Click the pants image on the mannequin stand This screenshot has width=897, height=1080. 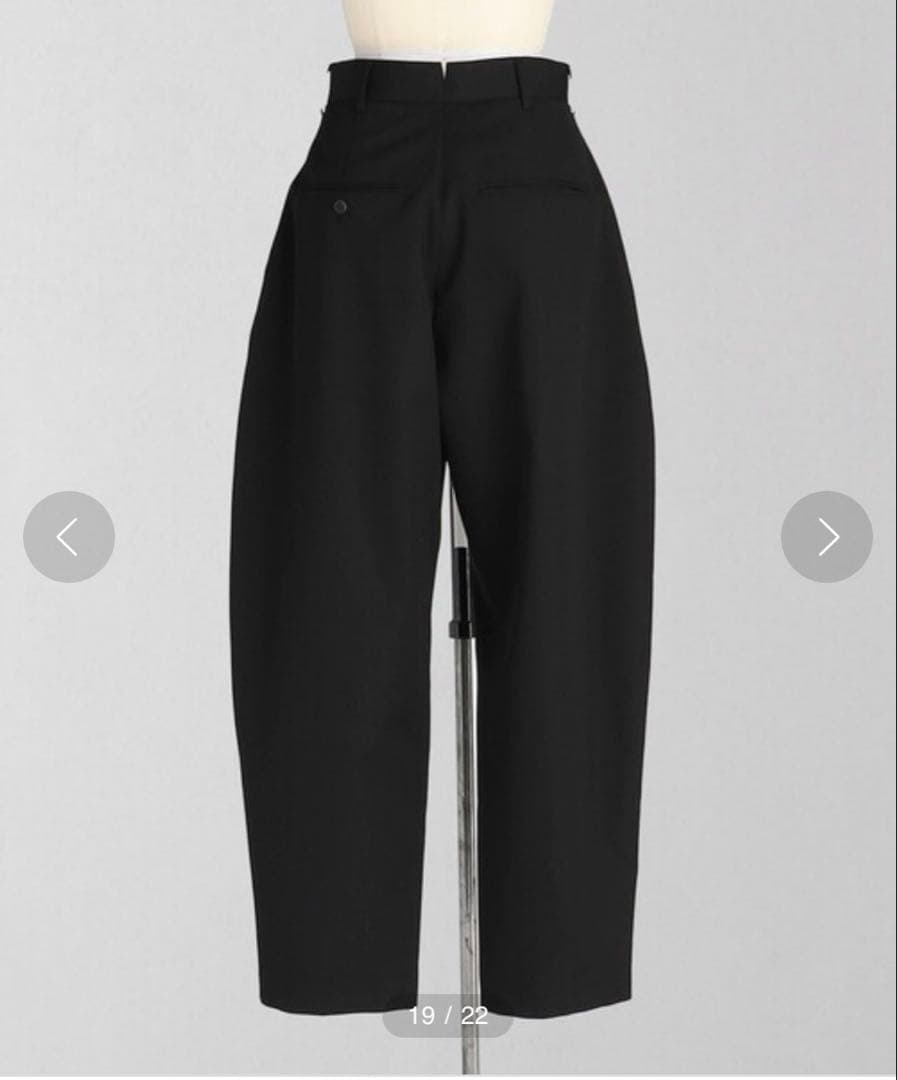[x=448, y=450]
